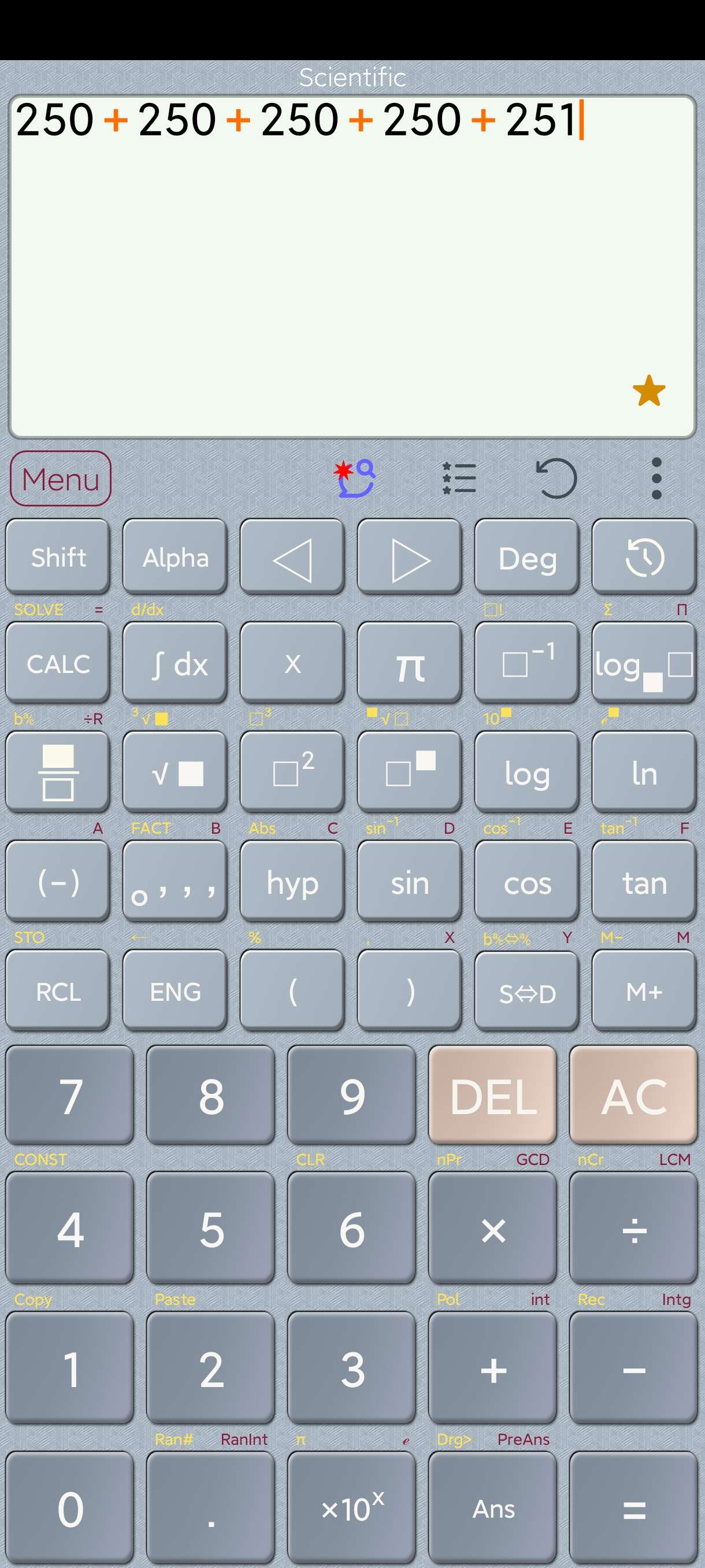The height and width of the screenshot is (1568, 705).
Task: Tap the undo arrow icon
Action: tap(555, 478)
